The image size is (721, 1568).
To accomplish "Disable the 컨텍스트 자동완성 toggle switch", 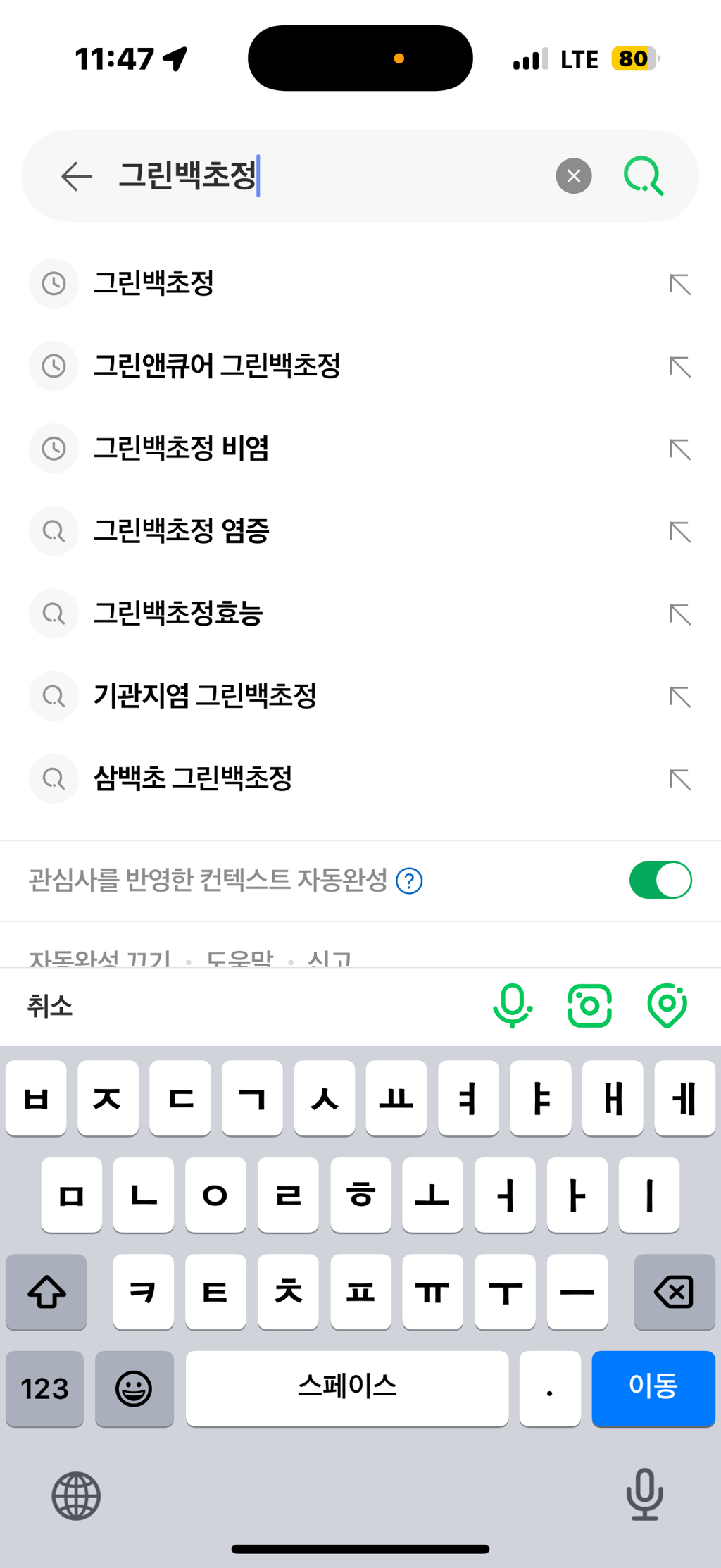I will [x=660, y=879].
